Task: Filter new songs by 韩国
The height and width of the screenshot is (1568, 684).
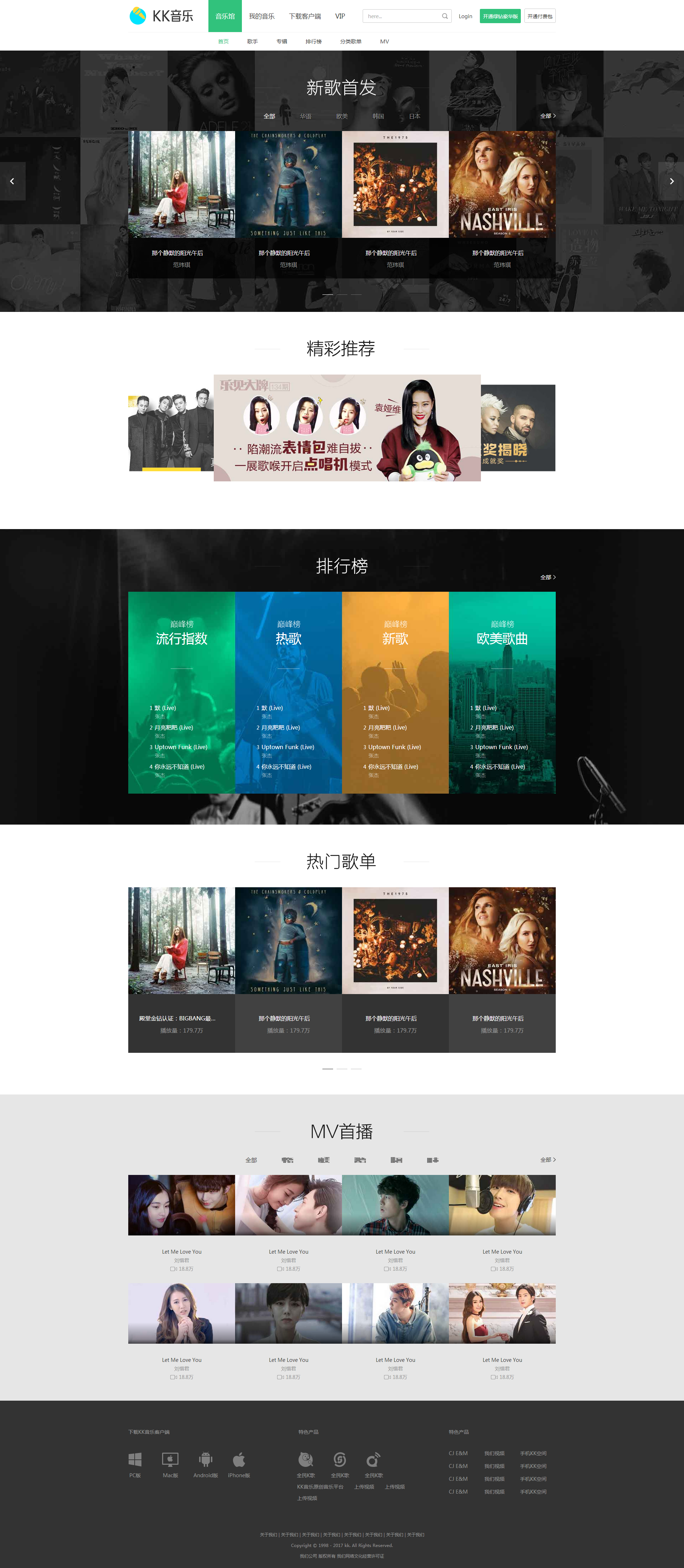Action: click(x=378, y=116)
